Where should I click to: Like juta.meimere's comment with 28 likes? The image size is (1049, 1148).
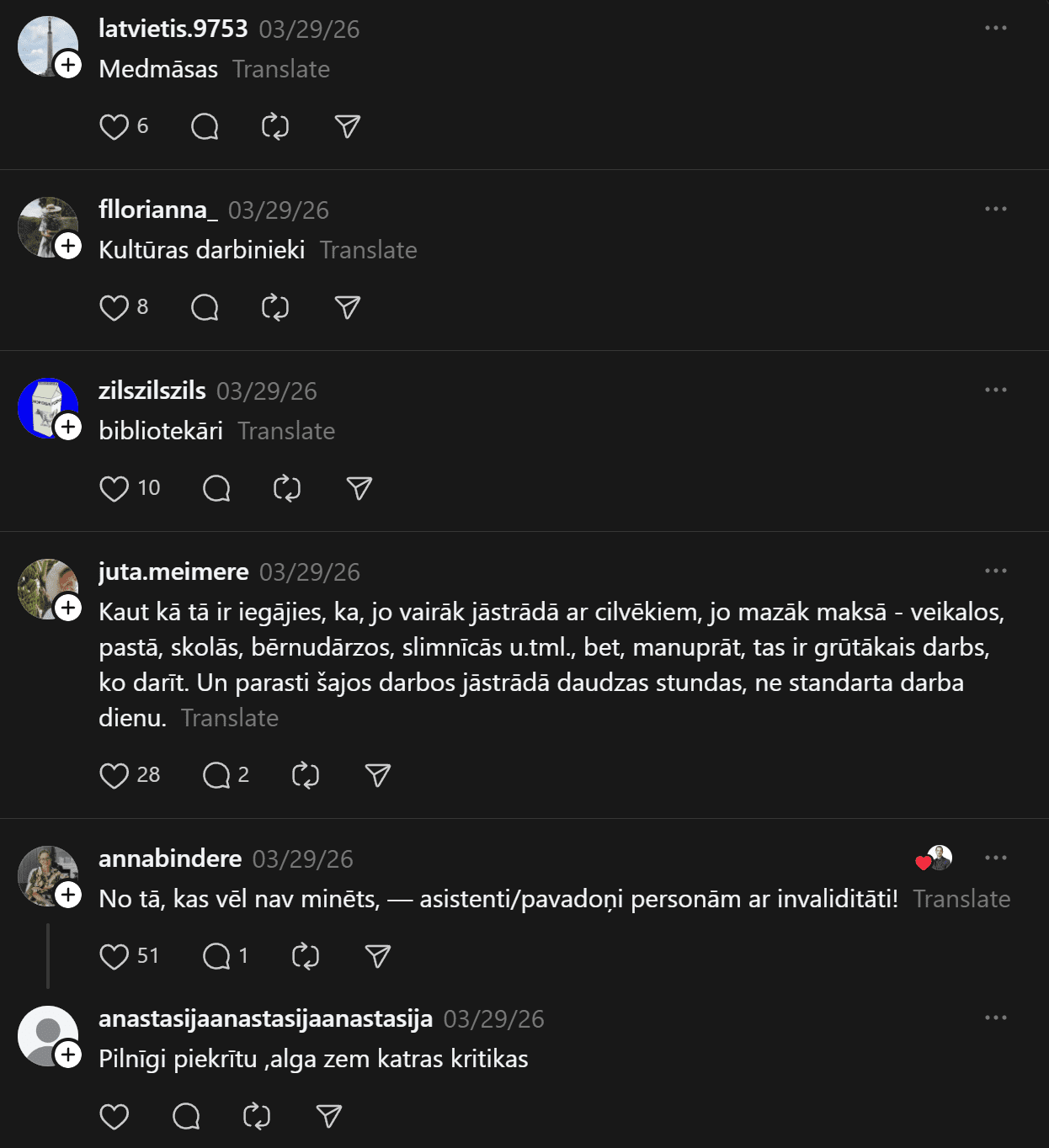(x=114, y=775)
